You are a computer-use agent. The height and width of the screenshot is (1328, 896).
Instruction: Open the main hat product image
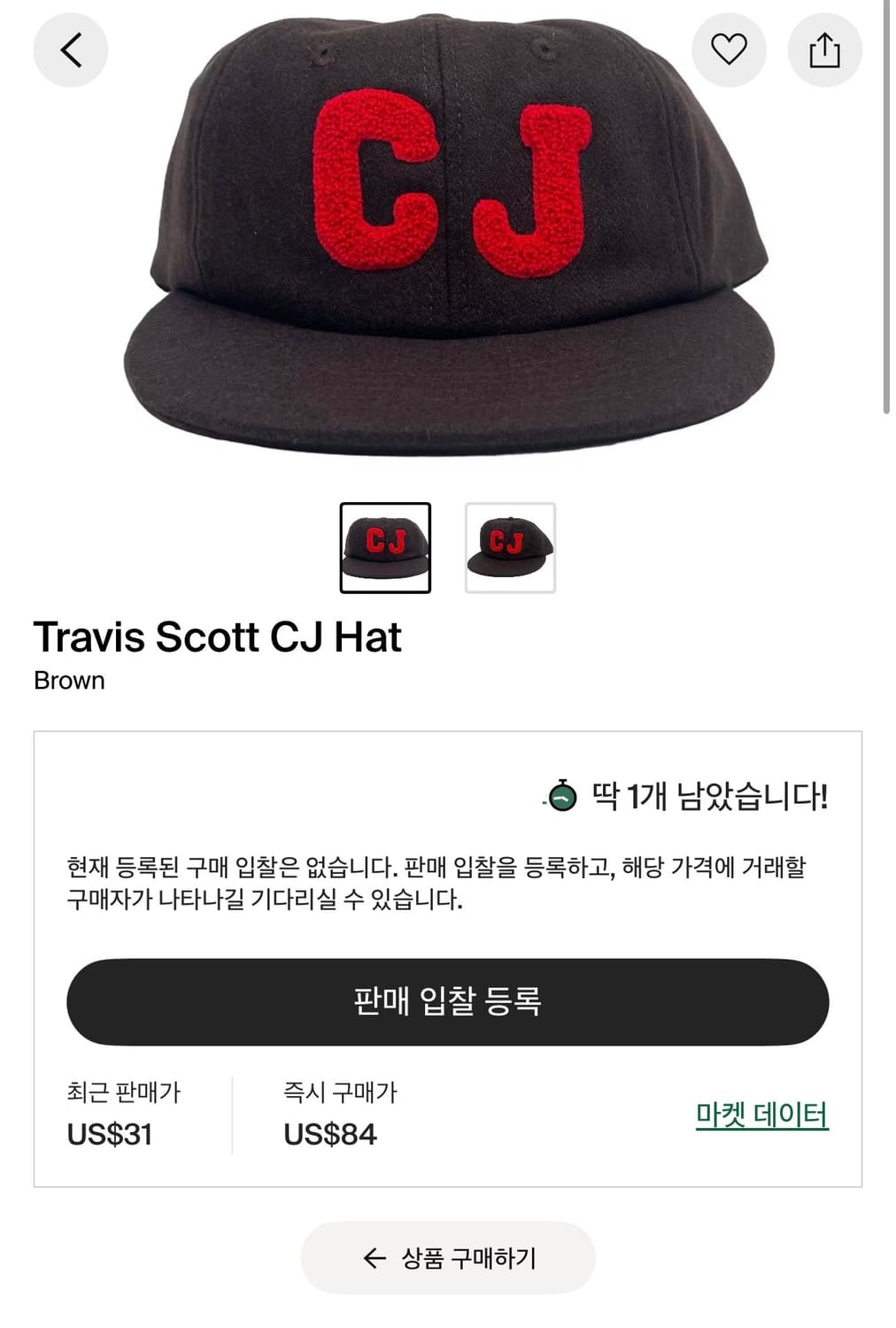click(x=448, y=239)
